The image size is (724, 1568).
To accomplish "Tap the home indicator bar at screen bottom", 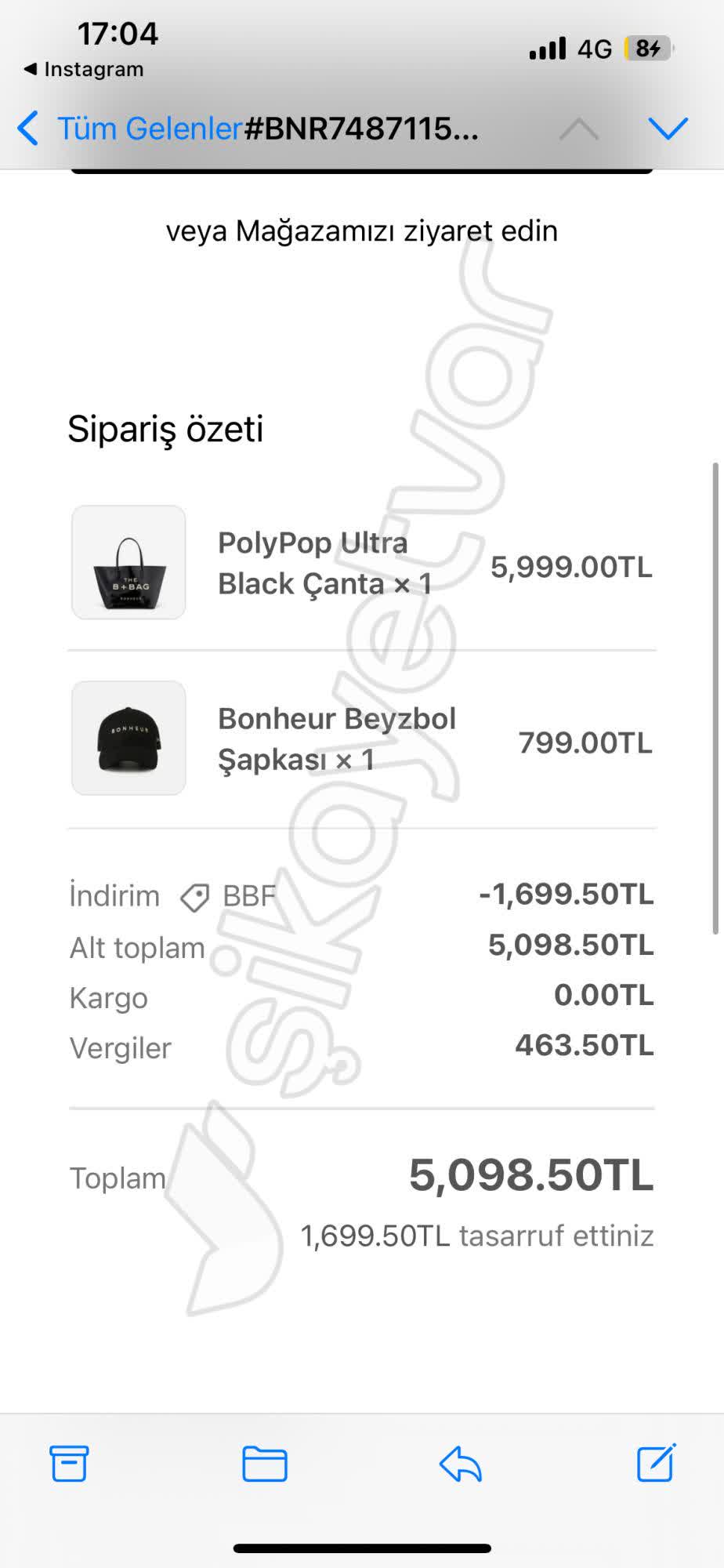I will [361, 1548].
